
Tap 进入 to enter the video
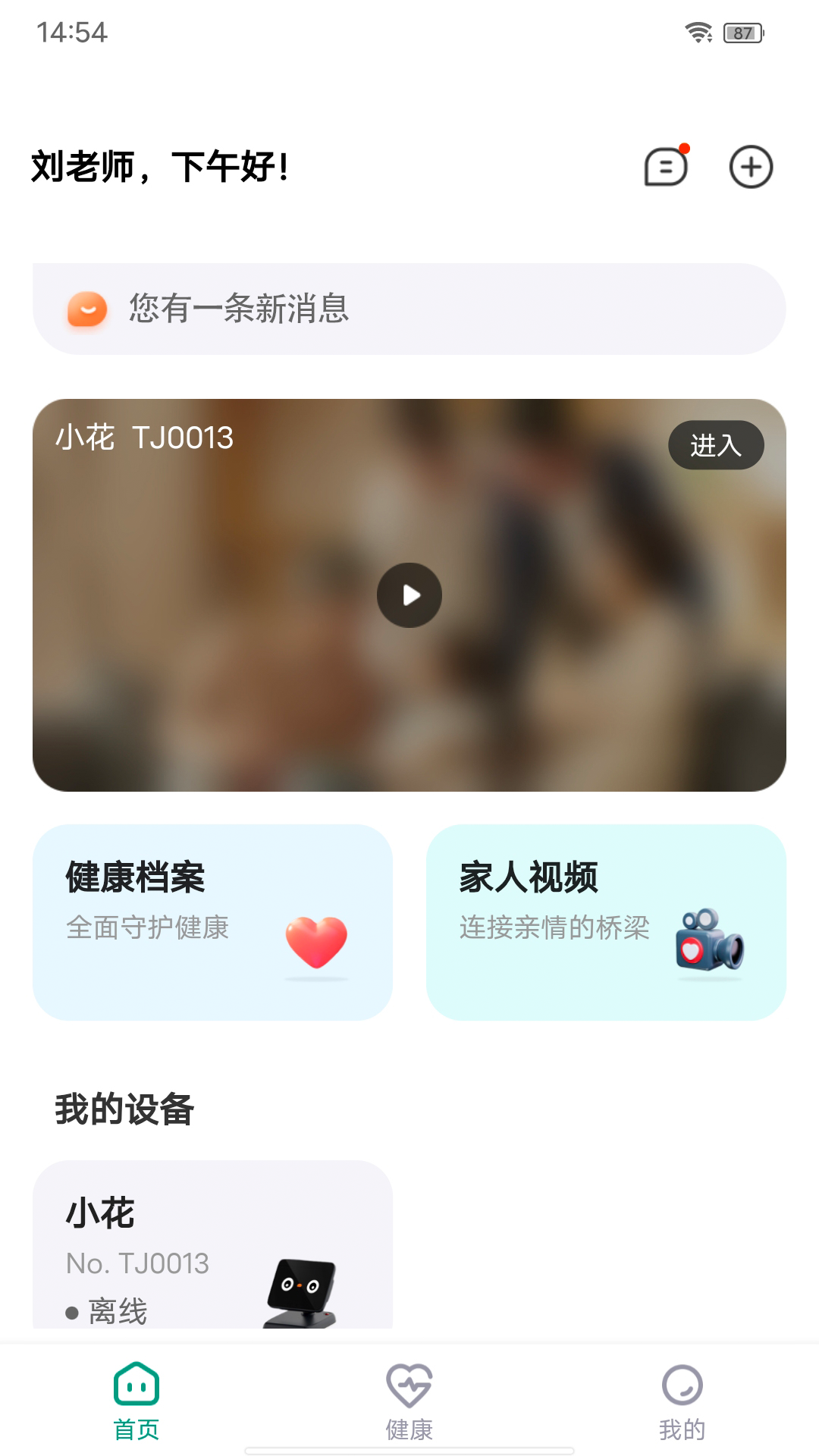tap(716, 445)
